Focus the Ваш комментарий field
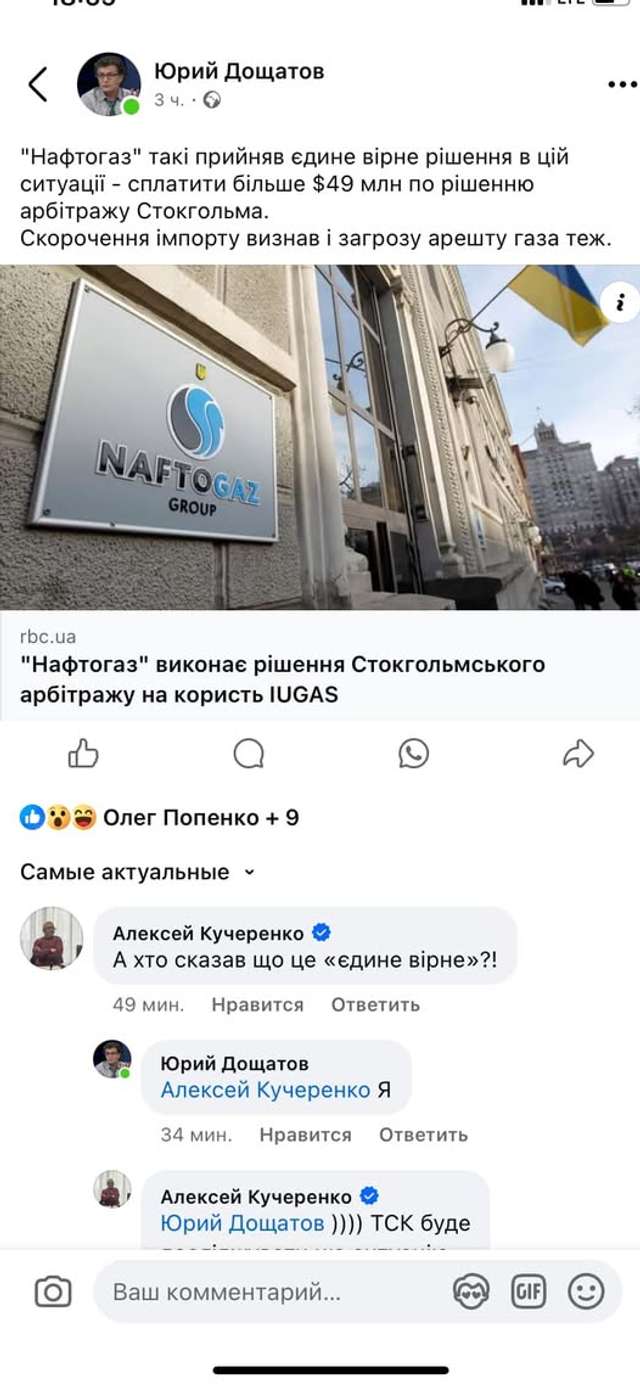The height and width of the screenshot is (1386, 640). pos(270,1292)
